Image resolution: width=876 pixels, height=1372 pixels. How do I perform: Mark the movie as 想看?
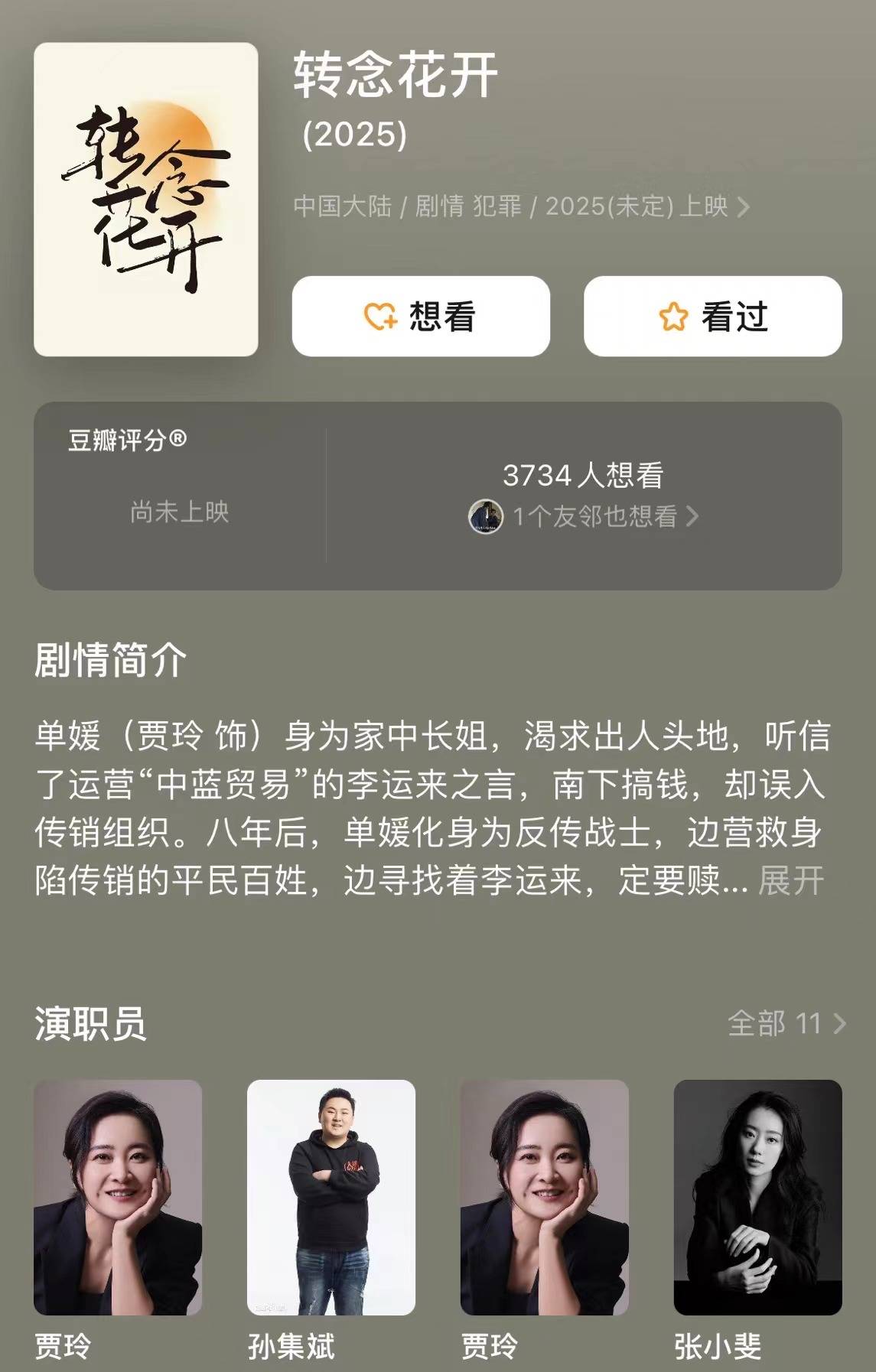(420, 316)
